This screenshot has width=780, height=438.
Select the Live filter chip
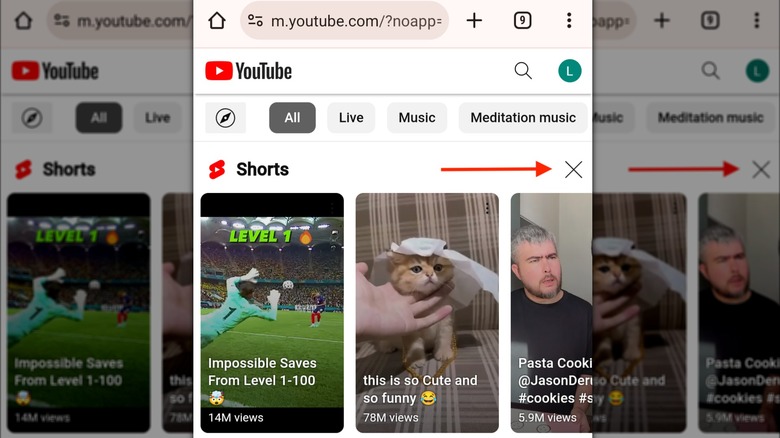click(351, 118)
